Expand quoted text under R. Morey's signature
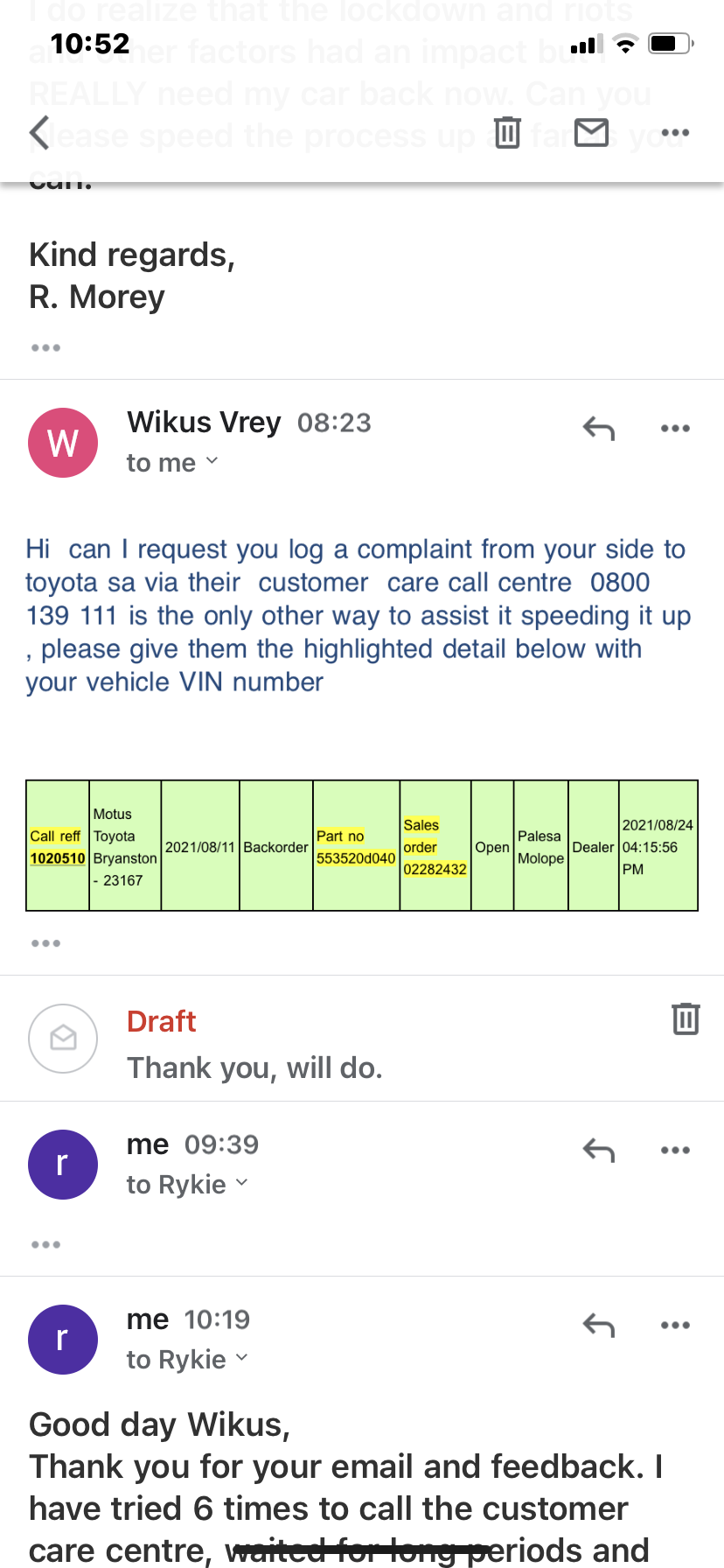The width and height of the screenshot is (724, 1568). pyautogui.click(x=45, y=346)
